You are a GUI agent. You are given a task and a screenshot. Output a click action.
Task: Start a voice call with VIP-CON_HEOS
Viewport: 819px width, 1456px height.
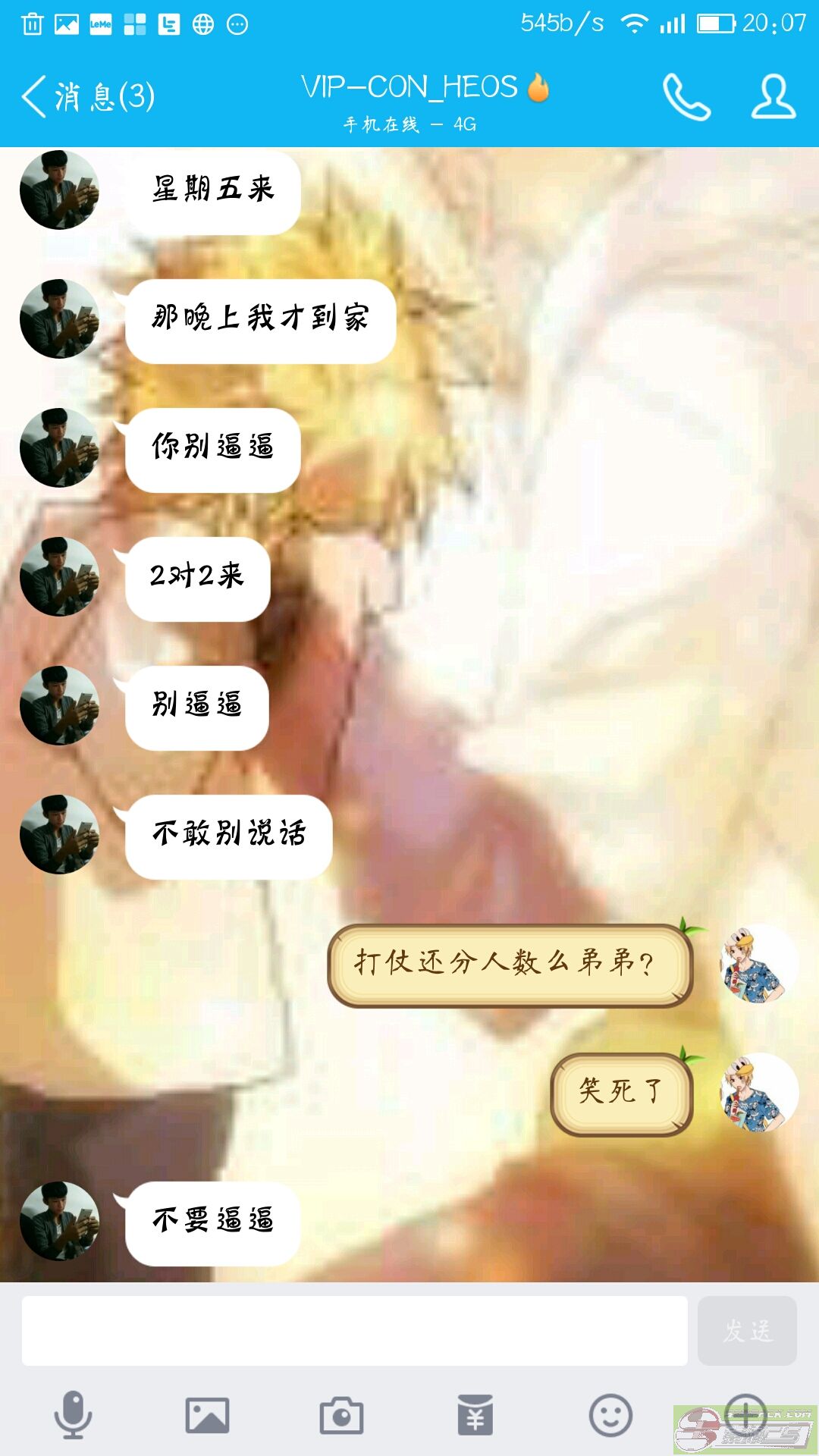click(686, 97)
